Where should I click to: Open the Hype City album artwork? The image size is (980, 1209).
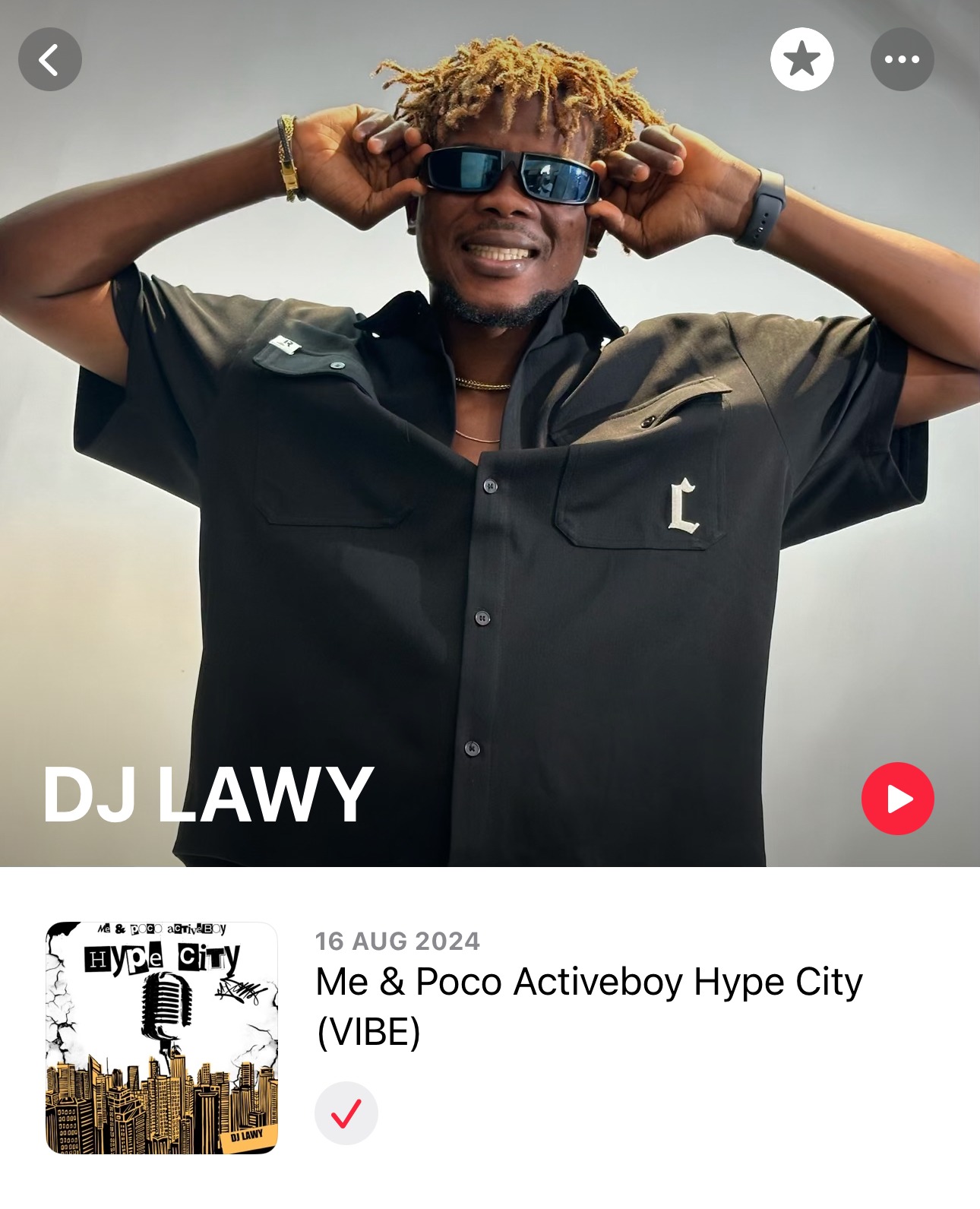[x=162, y=1037]
